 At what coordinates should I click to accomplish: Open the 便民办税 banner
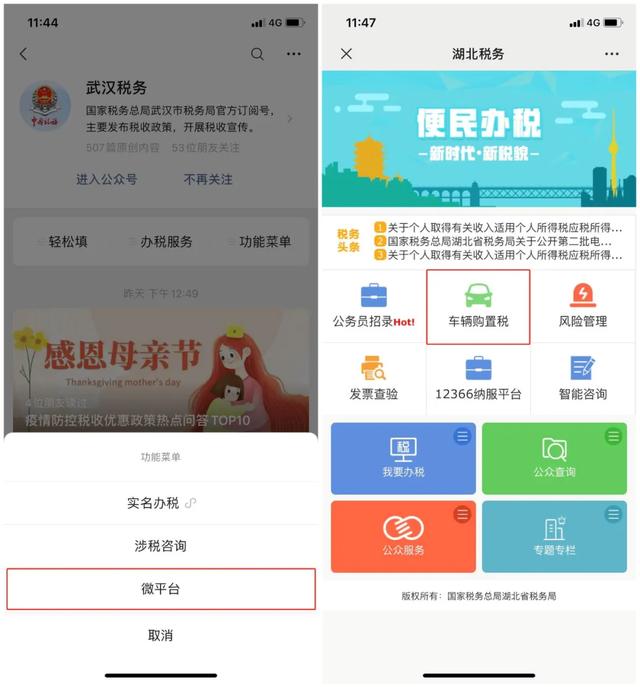(478, 139)
